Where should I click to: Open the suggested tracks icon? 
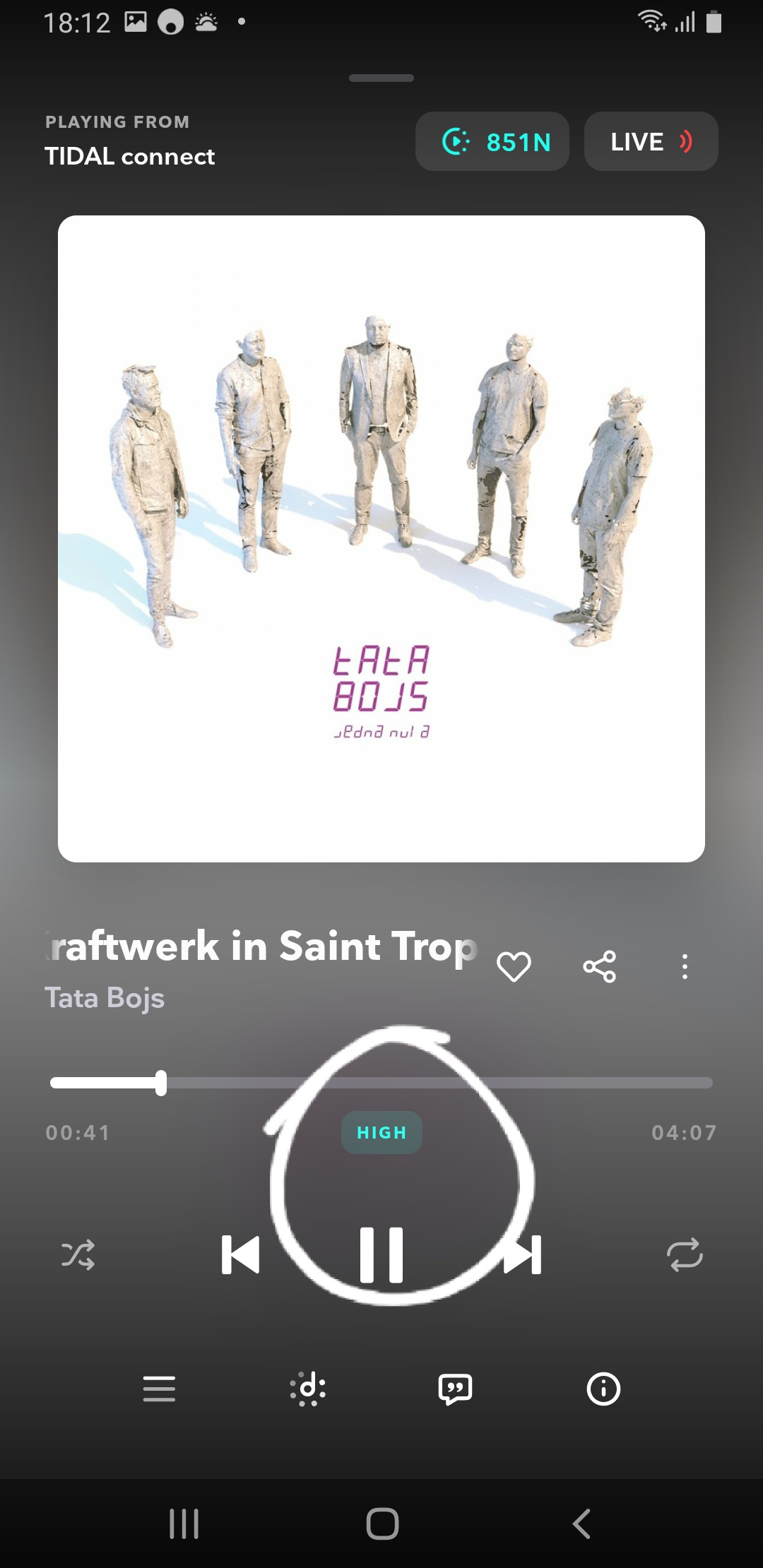[308, 1389]
